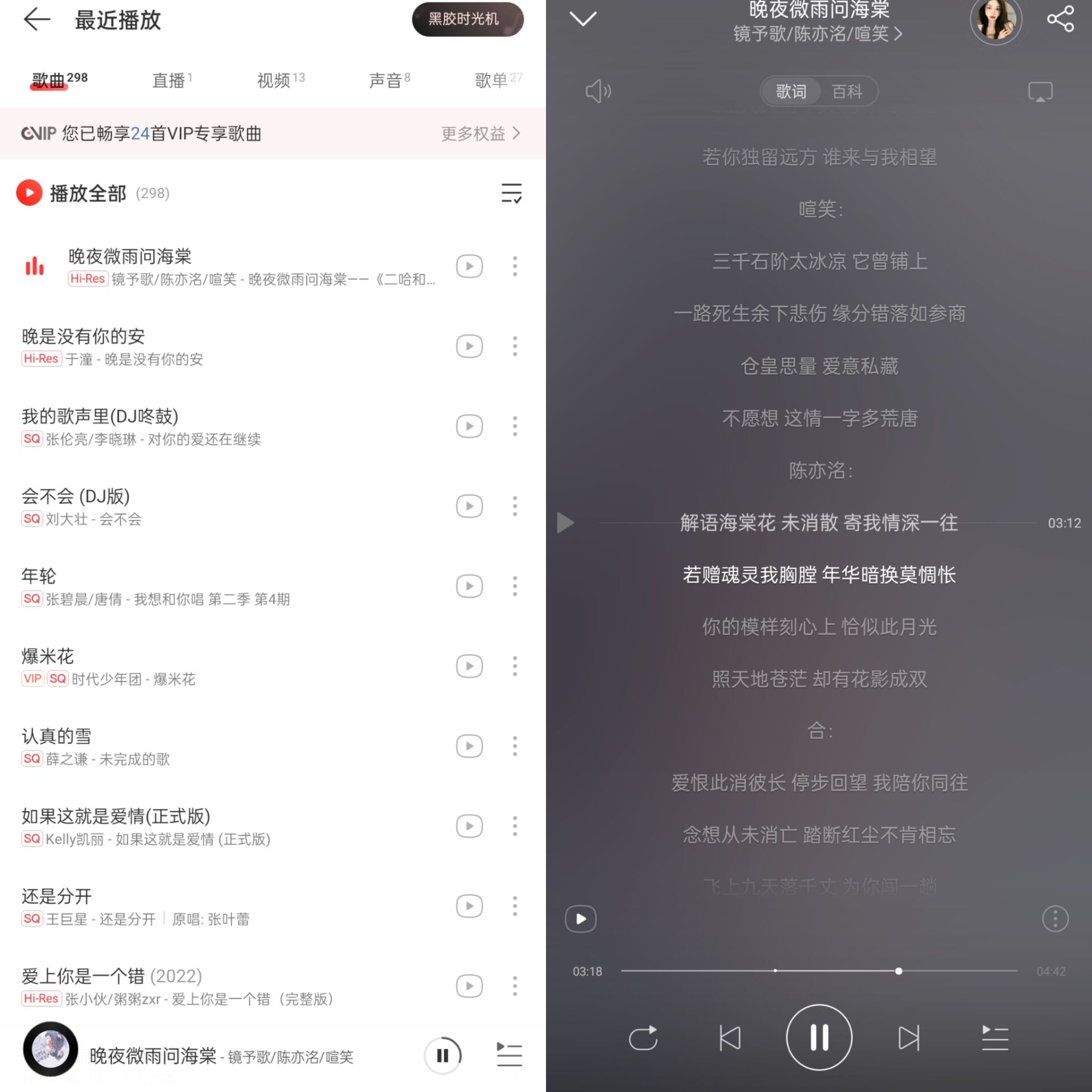The image size is (1092, 1092).
Task: Switch to 百科 in lyrics toggle
Action: [846, 92]
